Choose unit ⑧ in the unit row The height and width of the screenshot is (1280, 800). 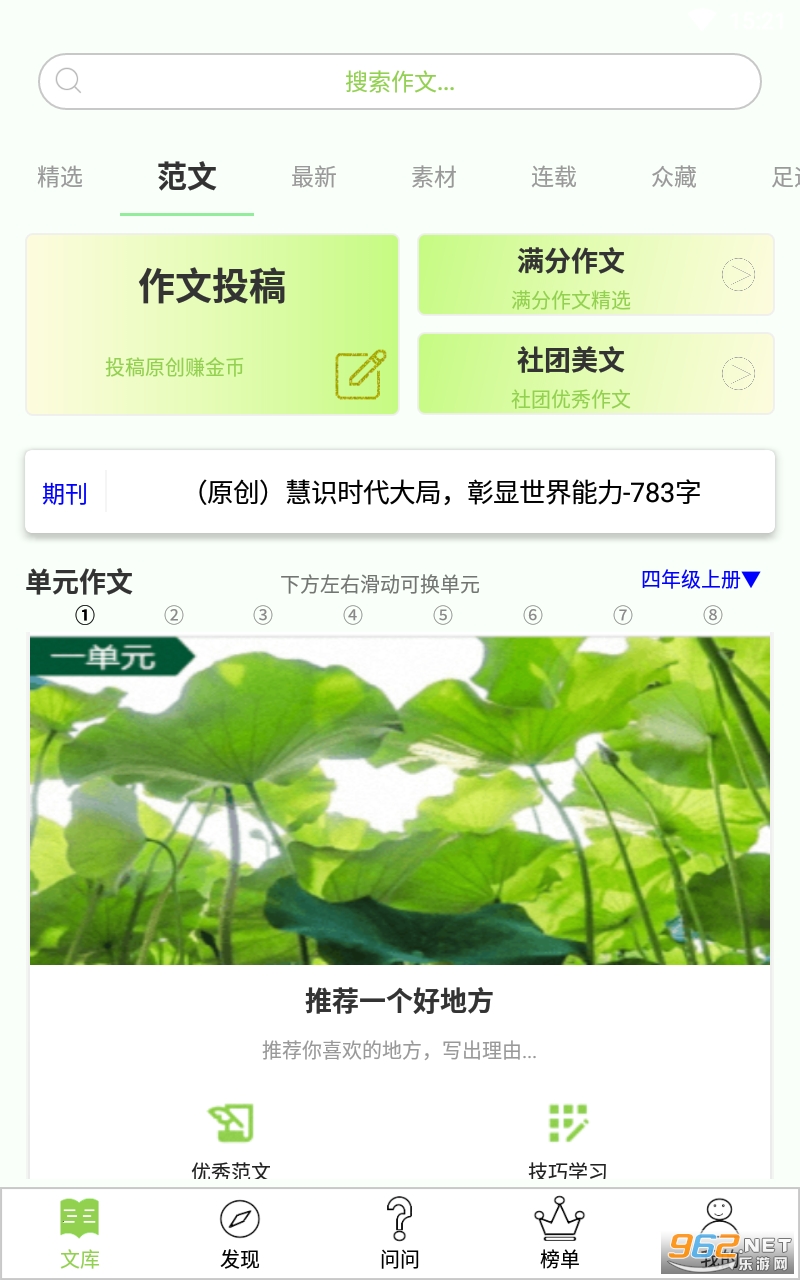(x=713, y=615)
